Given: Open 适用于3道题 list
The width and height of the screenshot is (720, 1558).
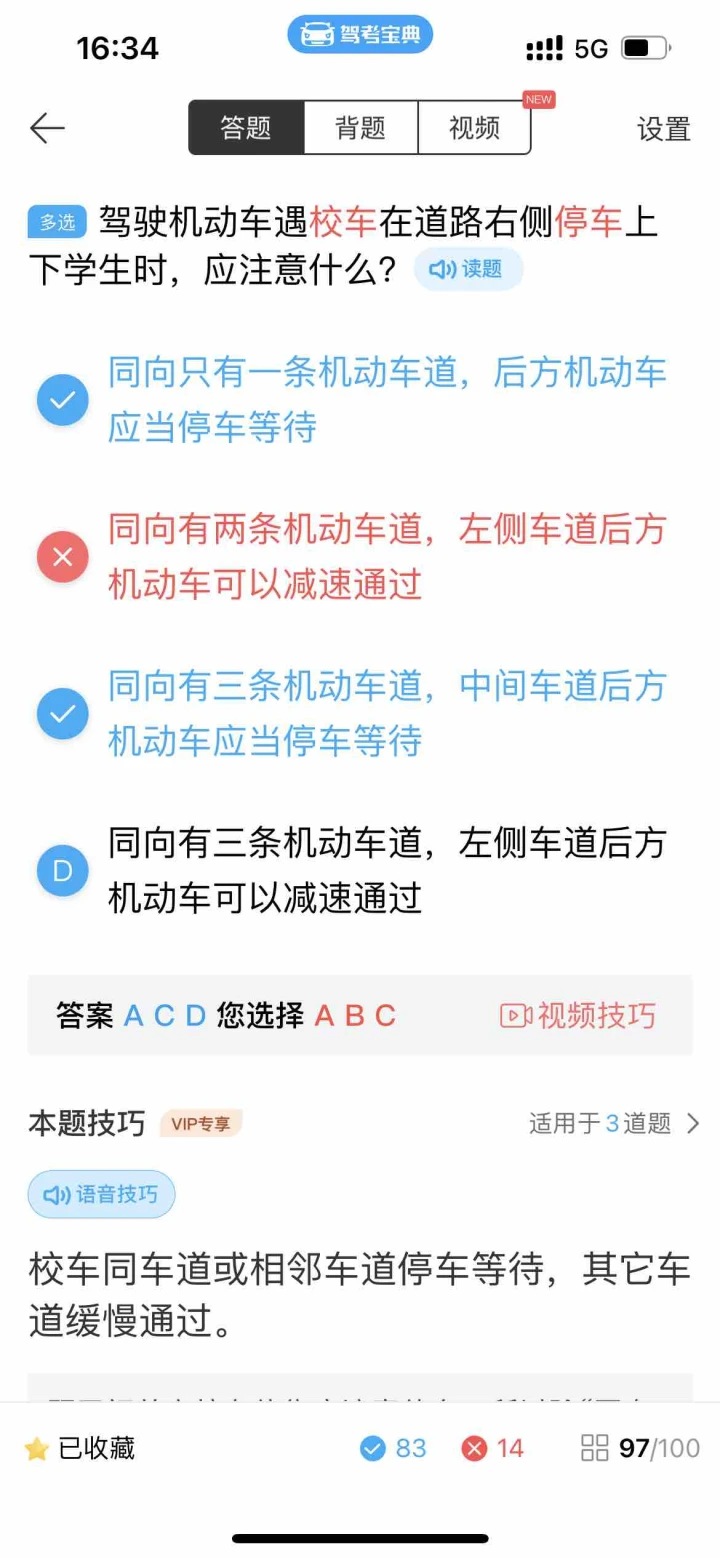Looking at the screenshot, I should click(x=614, y=1123).
